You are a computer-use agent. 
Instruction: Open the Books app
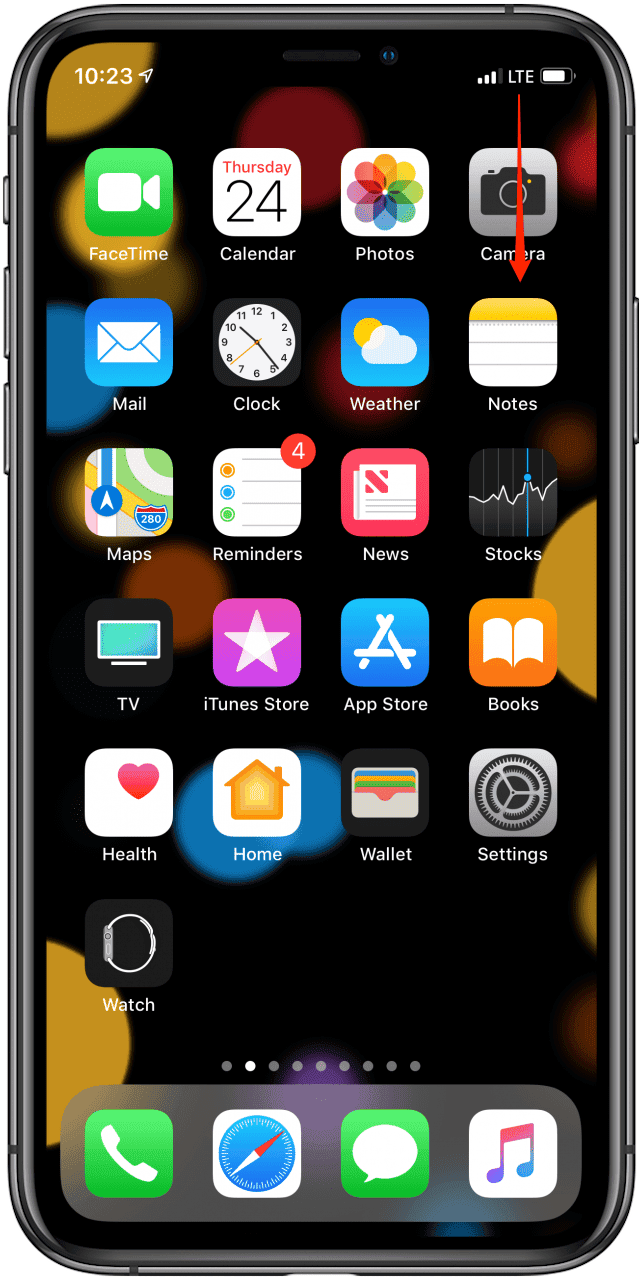click(x=513, y=642)
